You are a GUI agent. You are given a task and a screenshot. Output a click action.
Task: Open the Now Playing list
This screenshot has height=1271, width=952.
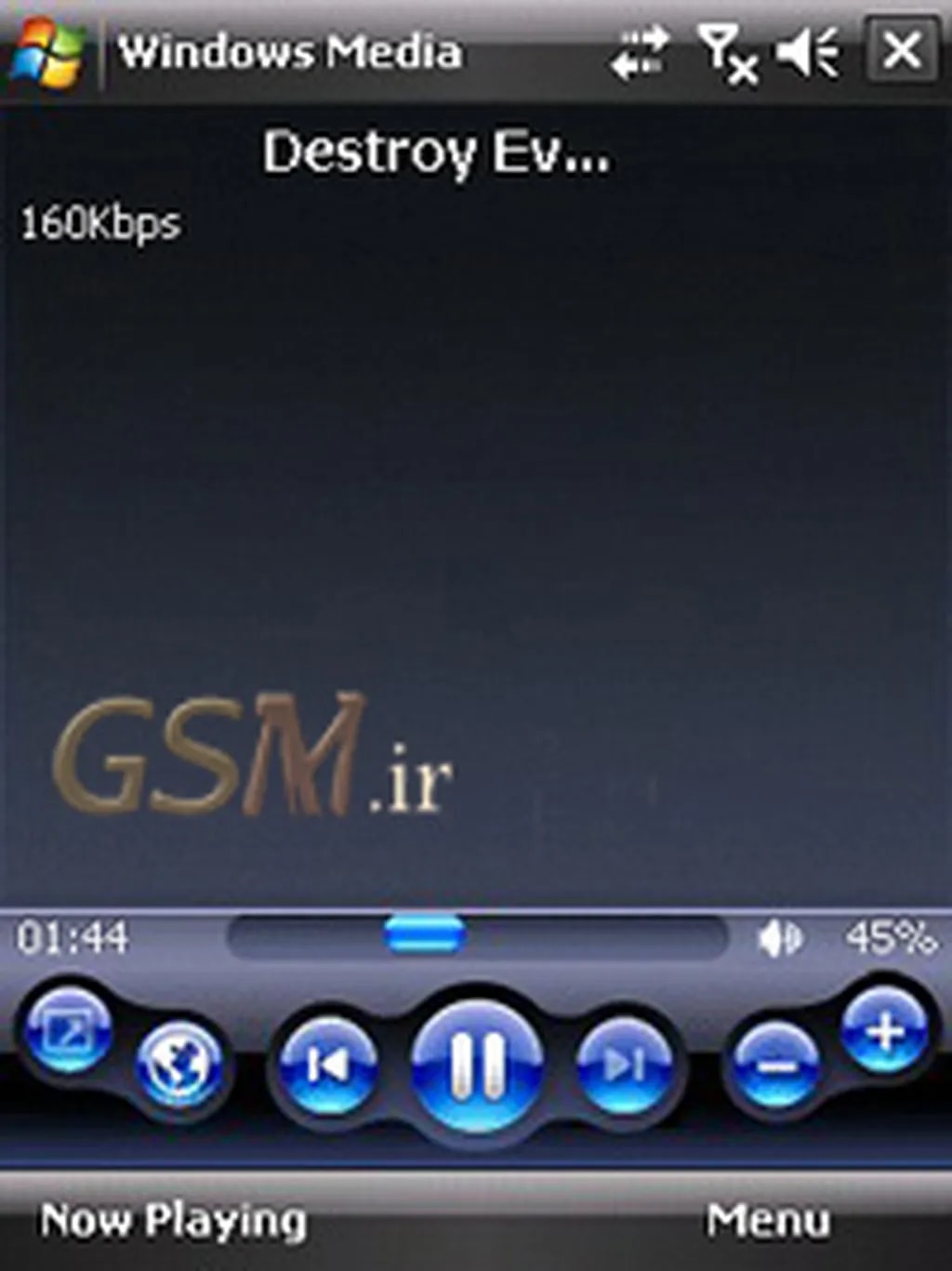pos(174,1220)
